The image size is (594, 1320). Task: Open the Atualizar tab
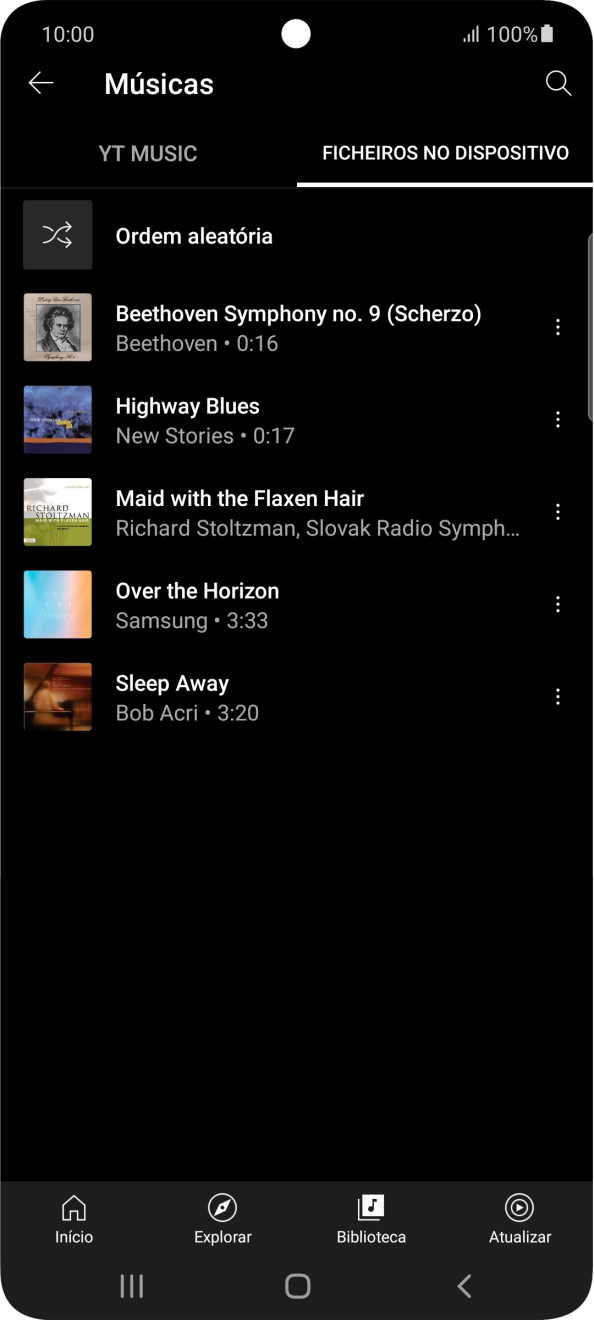click(x=520, y=1219)
